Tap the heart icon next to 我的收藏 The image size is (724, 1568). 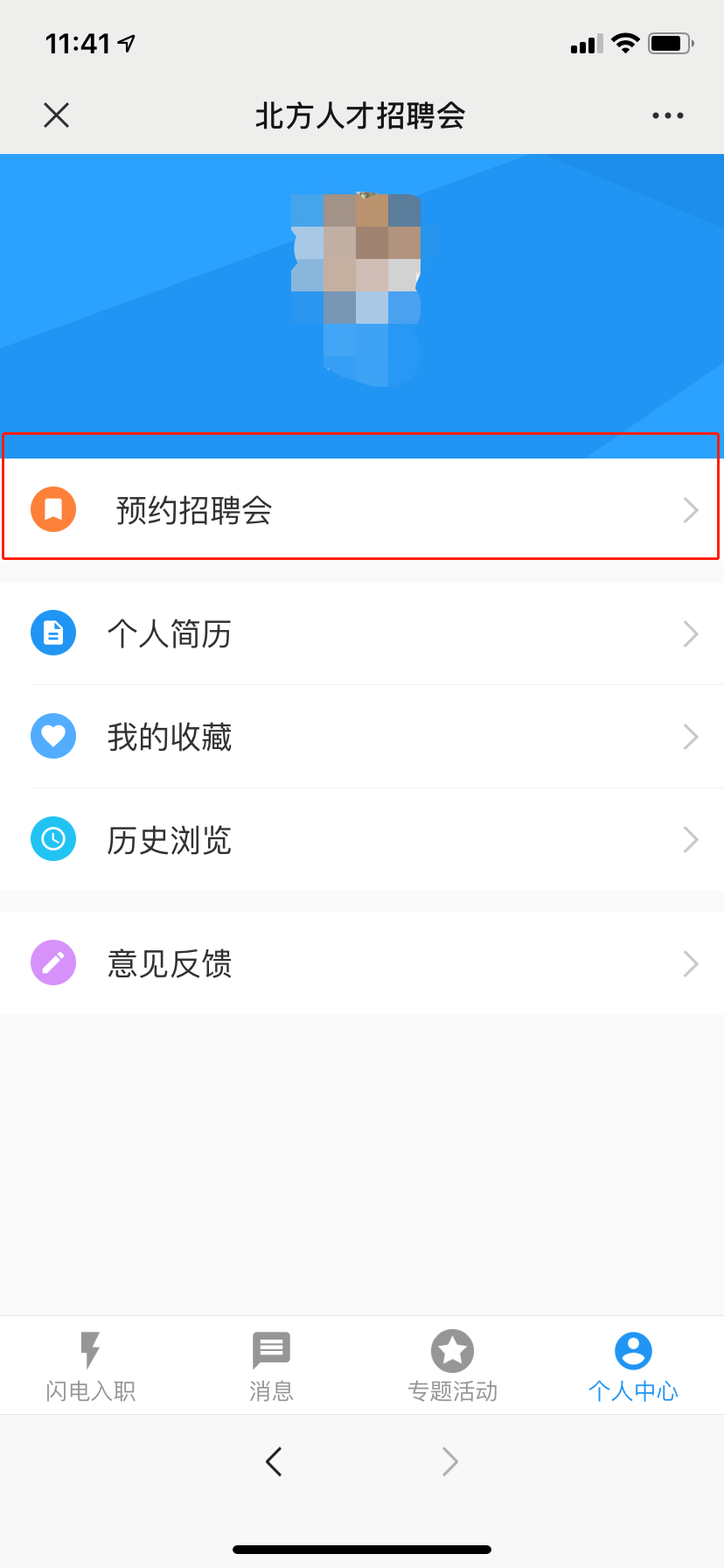[x=53, y=736]
